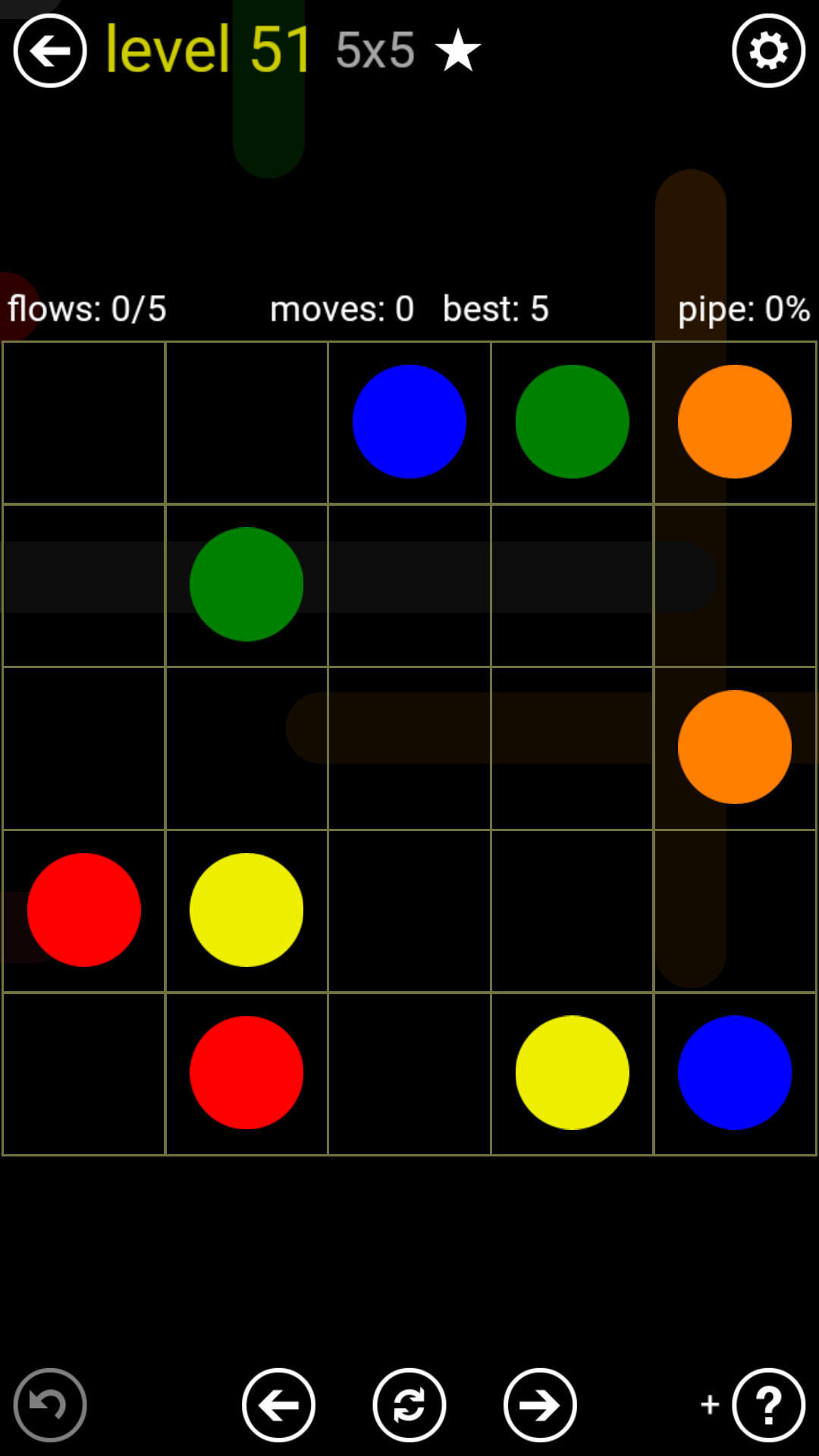819x1456 pixels.
Task: Tap the orange dot in the middle row
Action: [x=734, y=747]
